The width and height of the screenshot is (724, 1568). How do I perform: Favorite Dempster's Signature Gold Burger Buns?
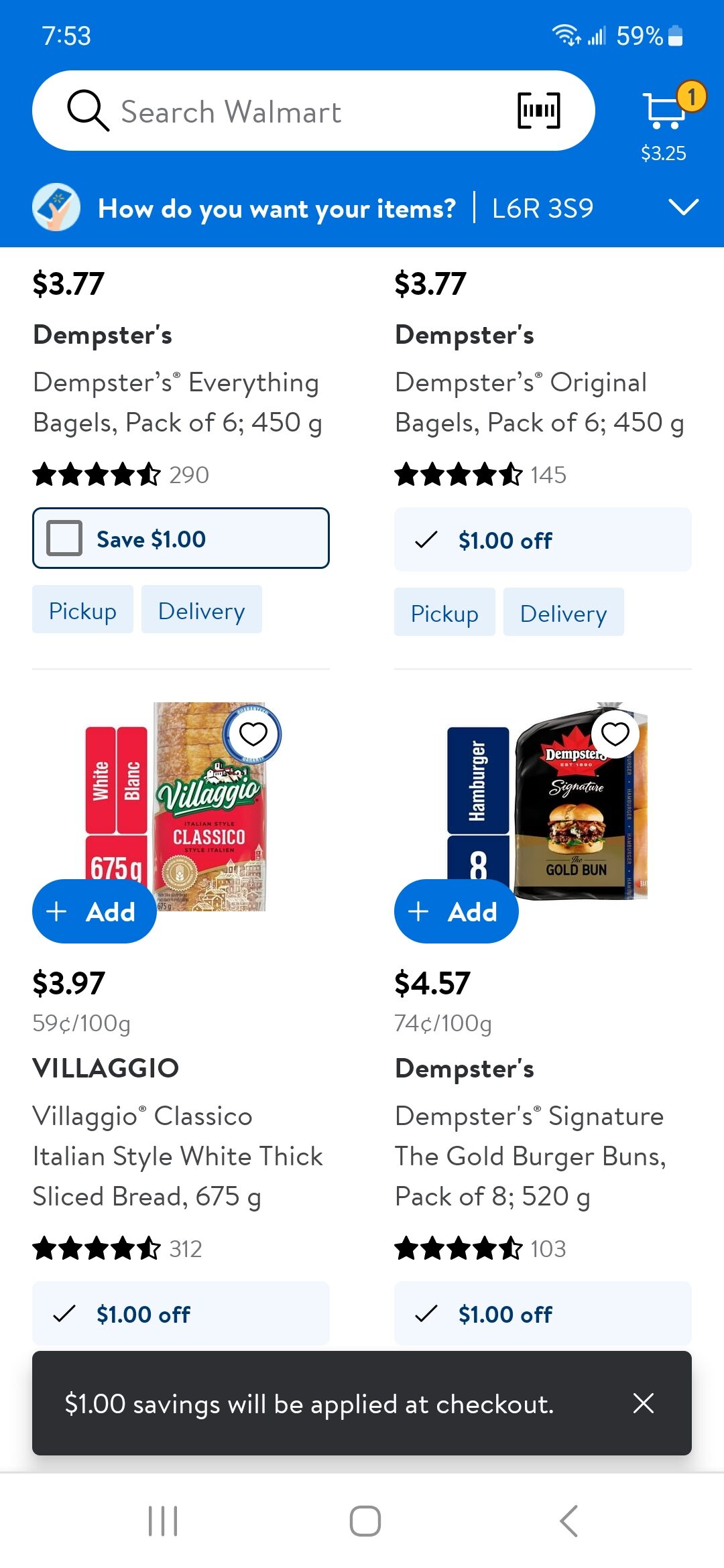[615, 734]
